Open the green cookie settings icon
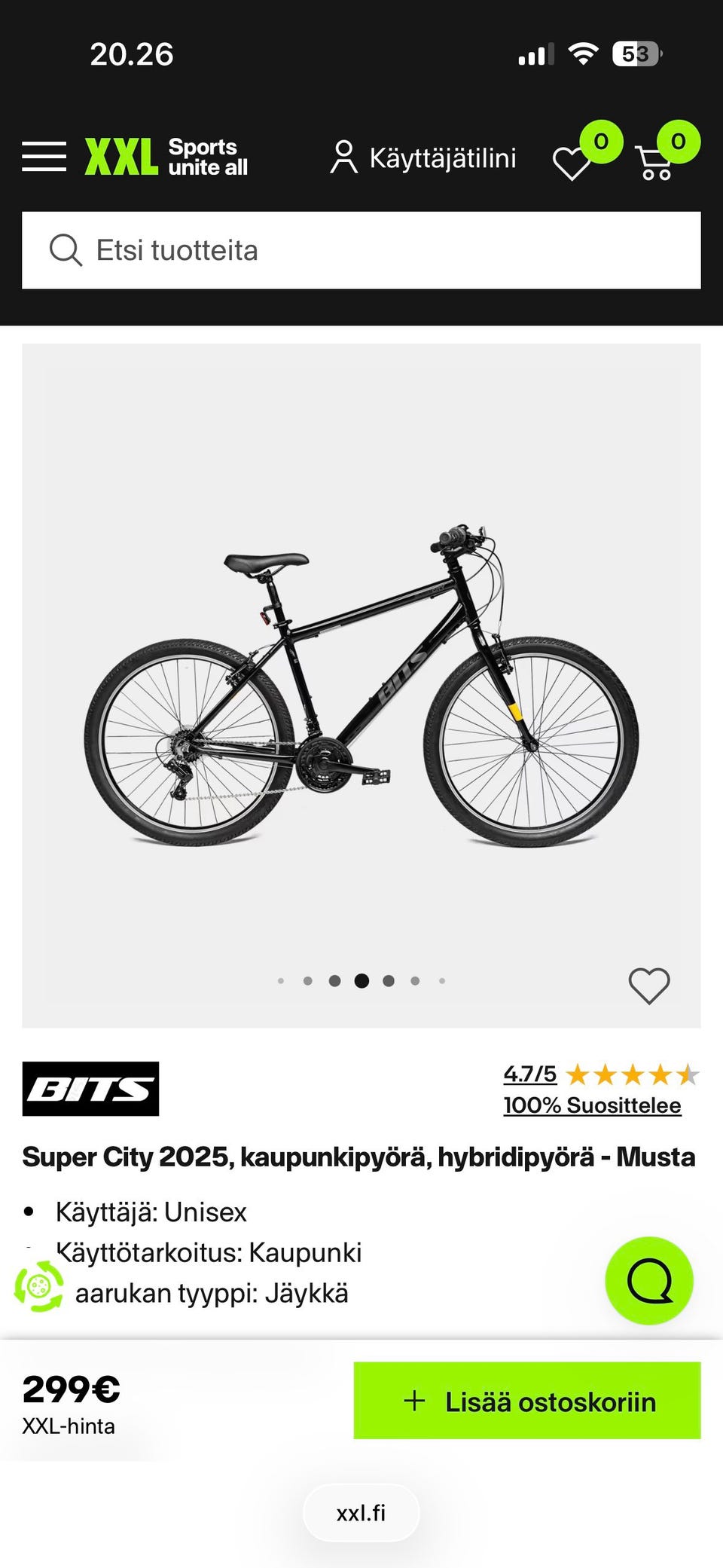This screenshot has width=723, height=1568. pos(39,1286)
